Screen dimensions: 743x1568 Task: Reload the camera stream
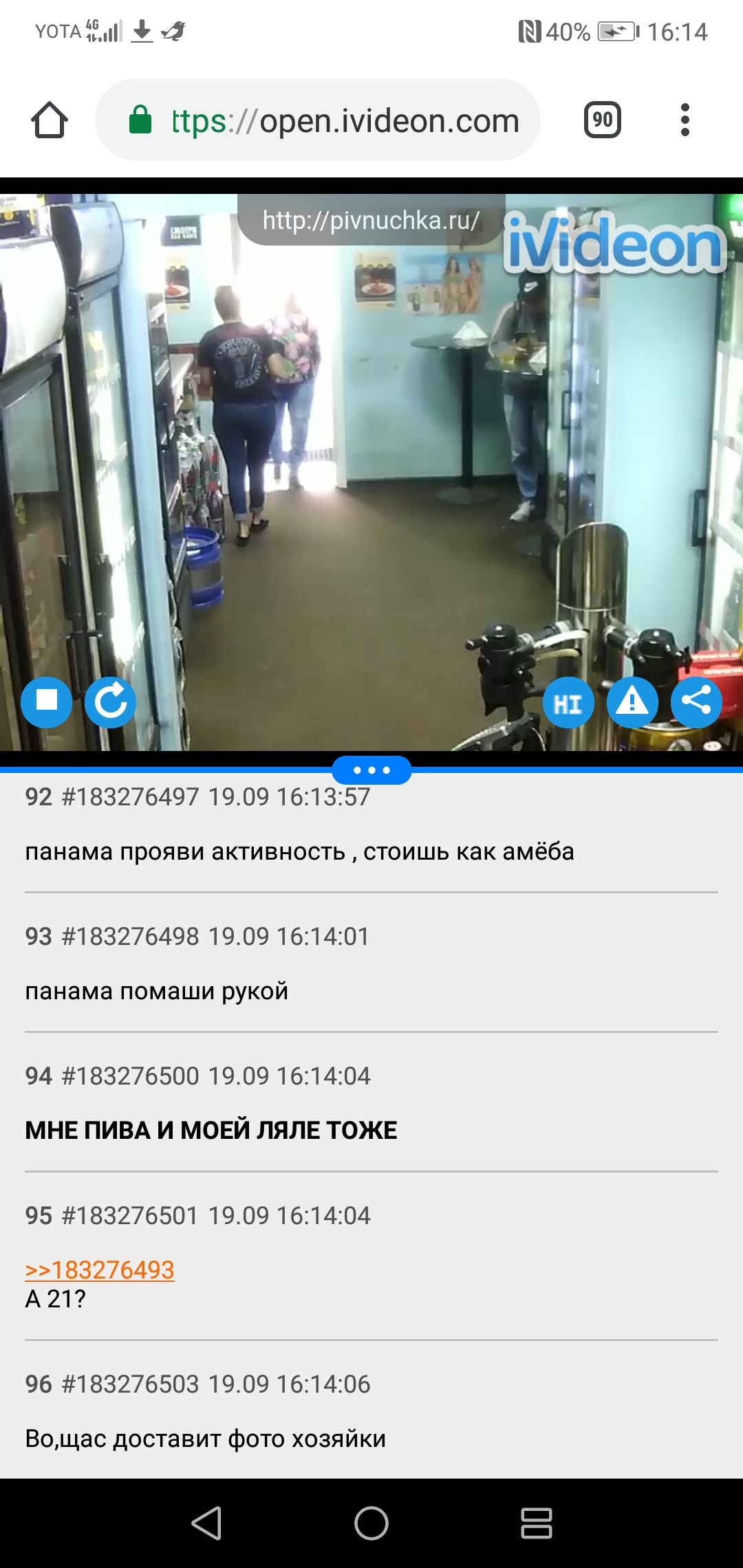(x=111, y=701)
